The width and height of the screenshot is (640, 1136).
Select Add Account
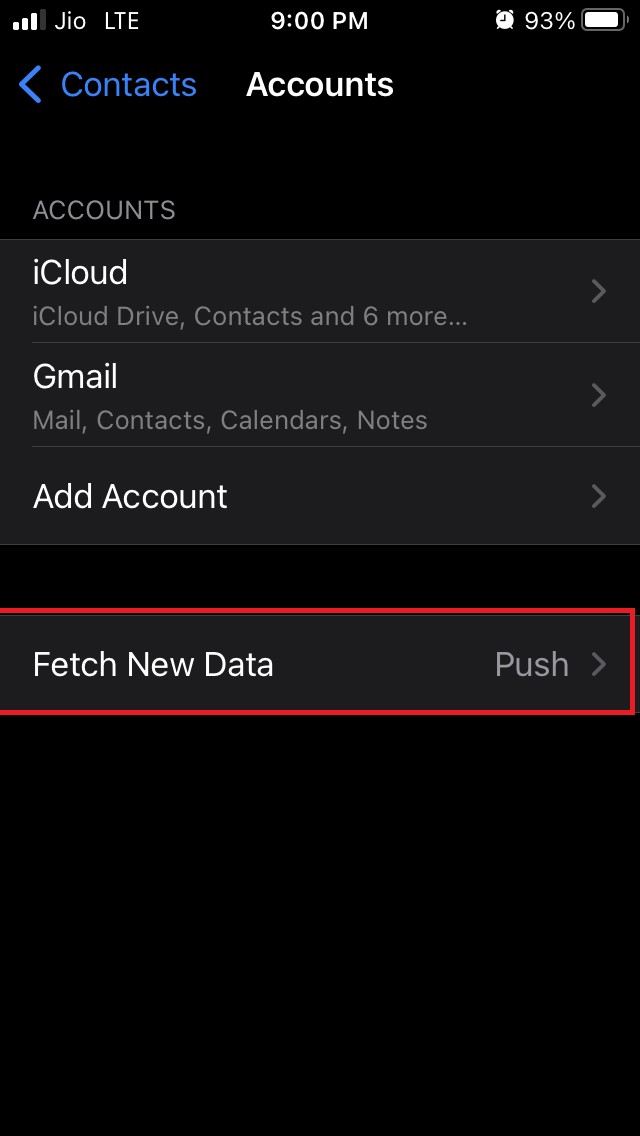[320, 496]
